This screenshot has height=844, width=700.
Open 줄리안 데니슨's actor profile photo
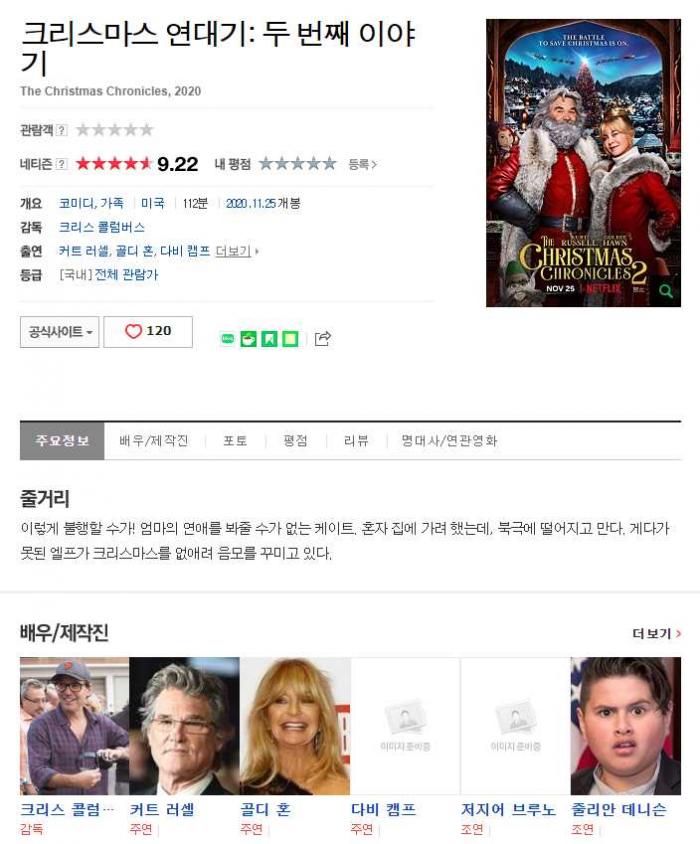click(625, 726)
